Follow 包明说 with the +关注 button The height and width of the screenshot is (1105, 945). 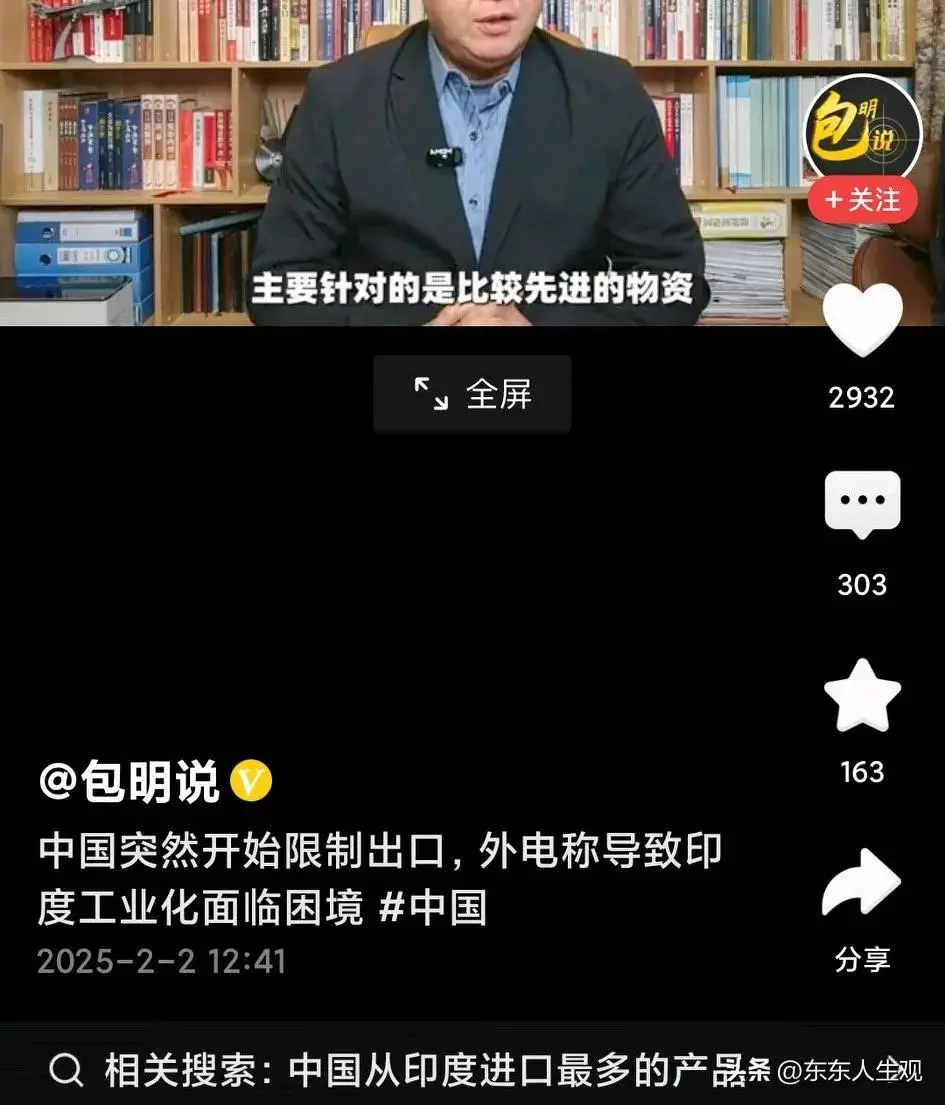pyautogui.click(x=862, y=201)
